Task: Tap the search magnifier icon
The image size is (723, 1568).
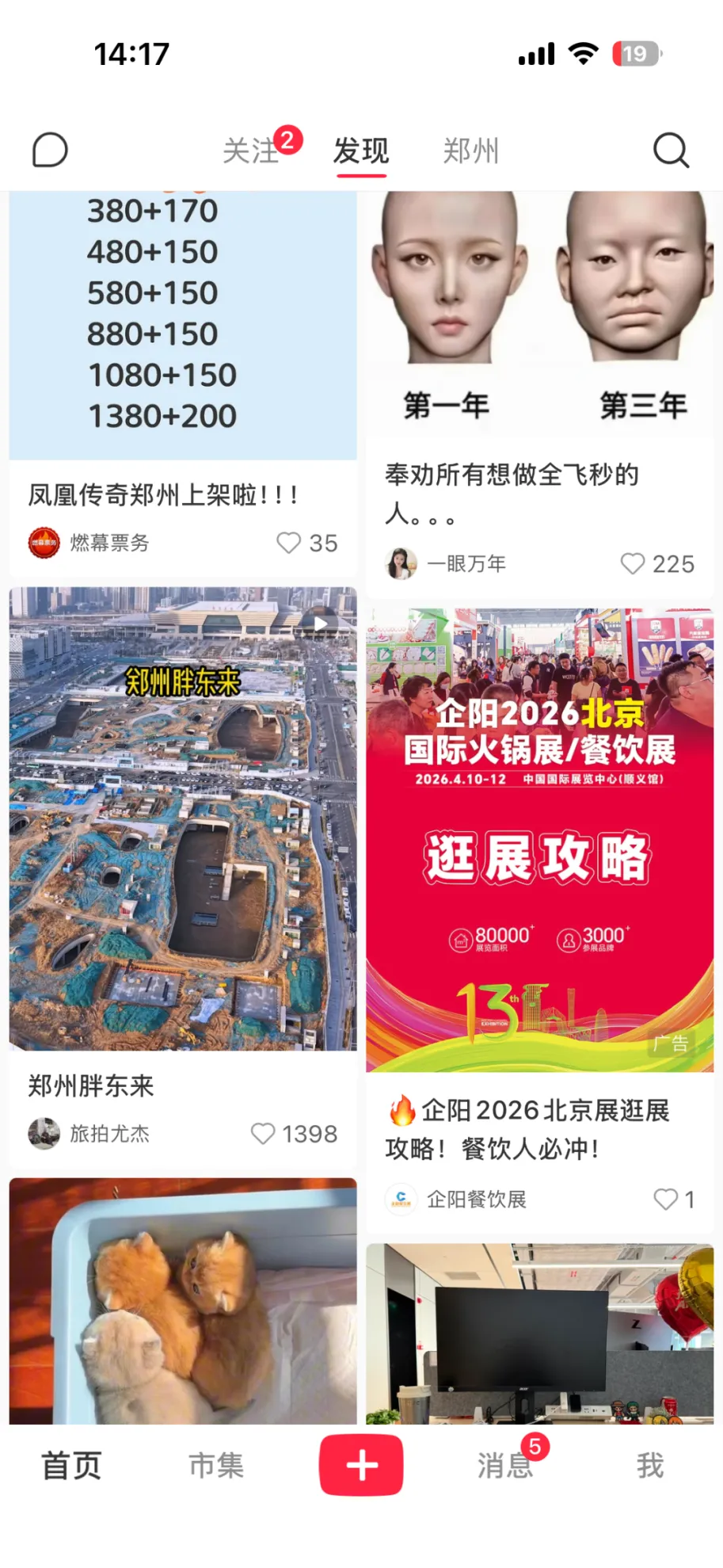Action: [x=670, y=150]
